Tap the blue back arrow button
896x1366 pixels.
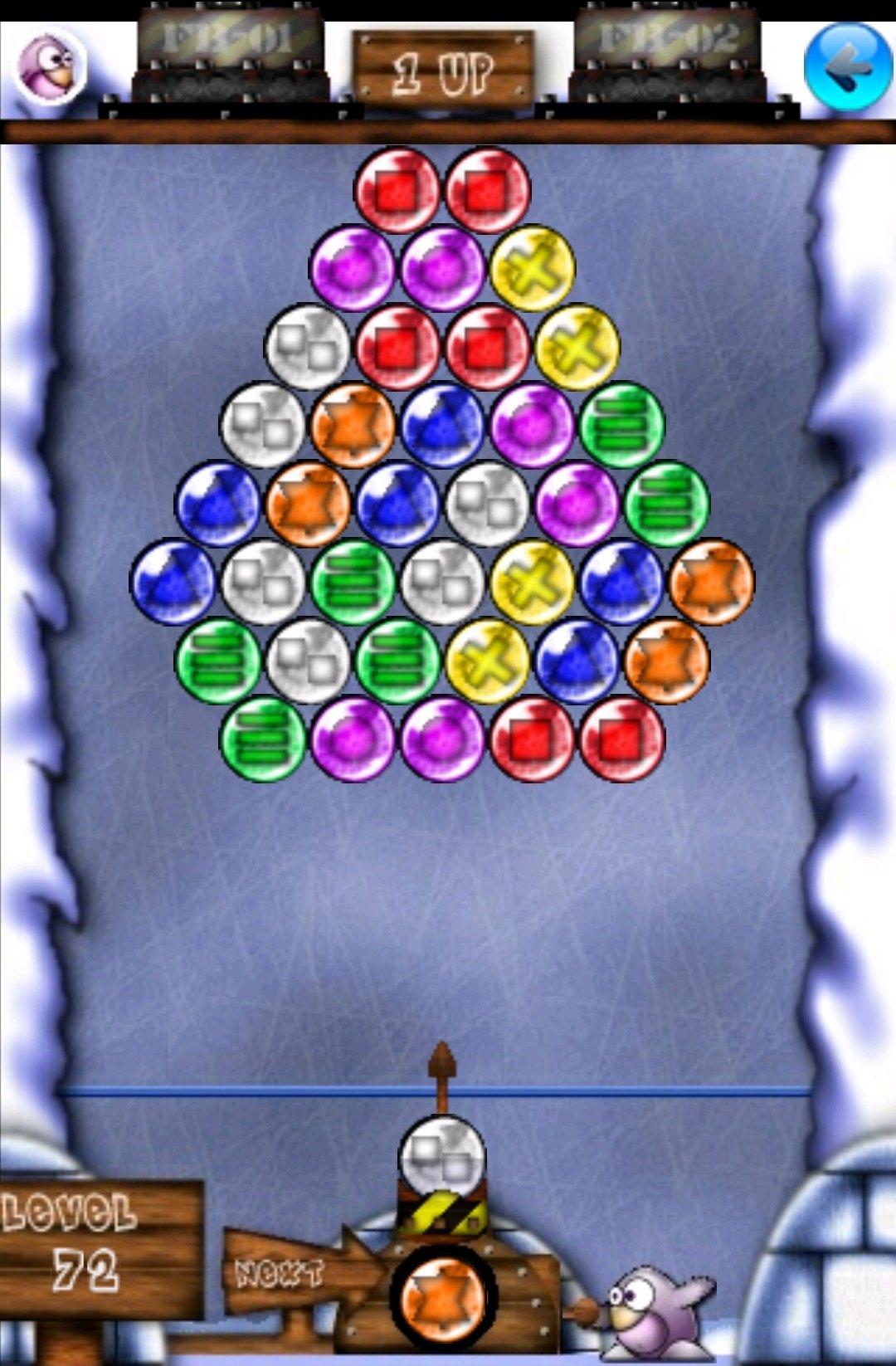pyautogui.click(x=848, y=66)
